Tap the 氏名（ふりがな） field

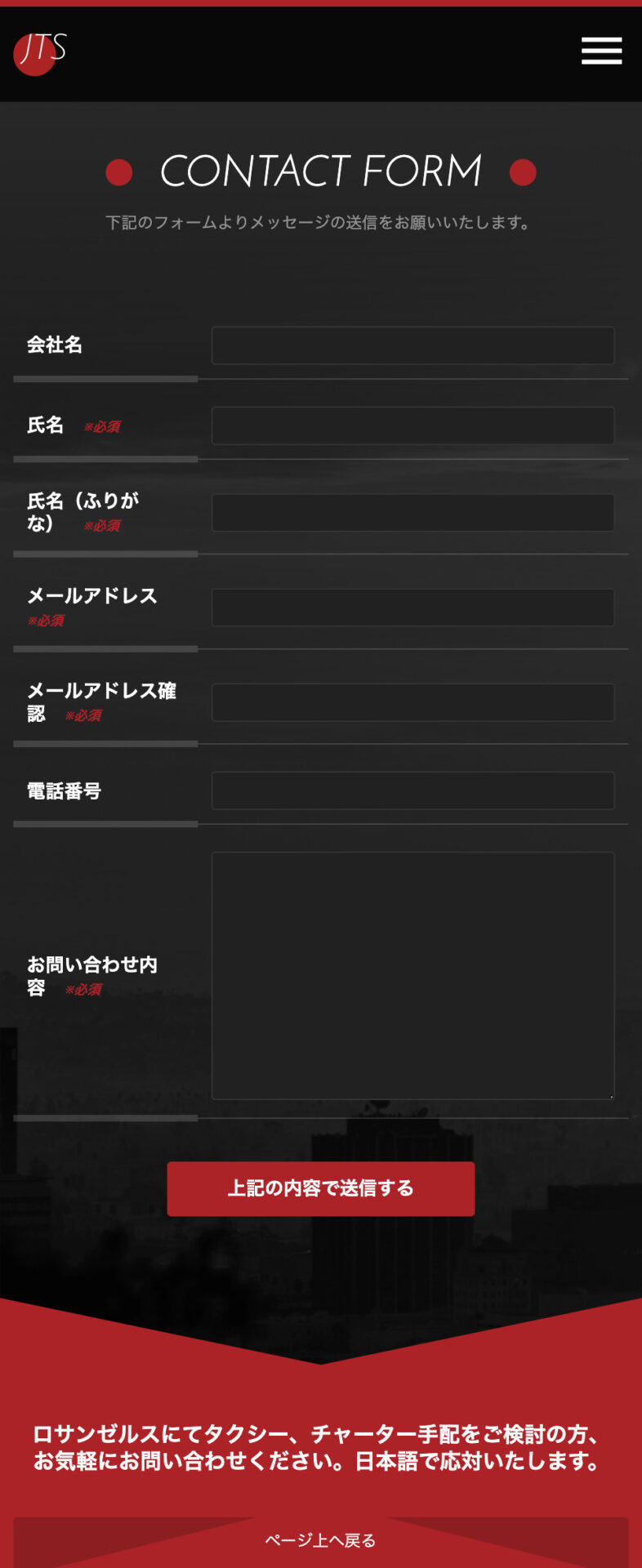tap(412, 512)
